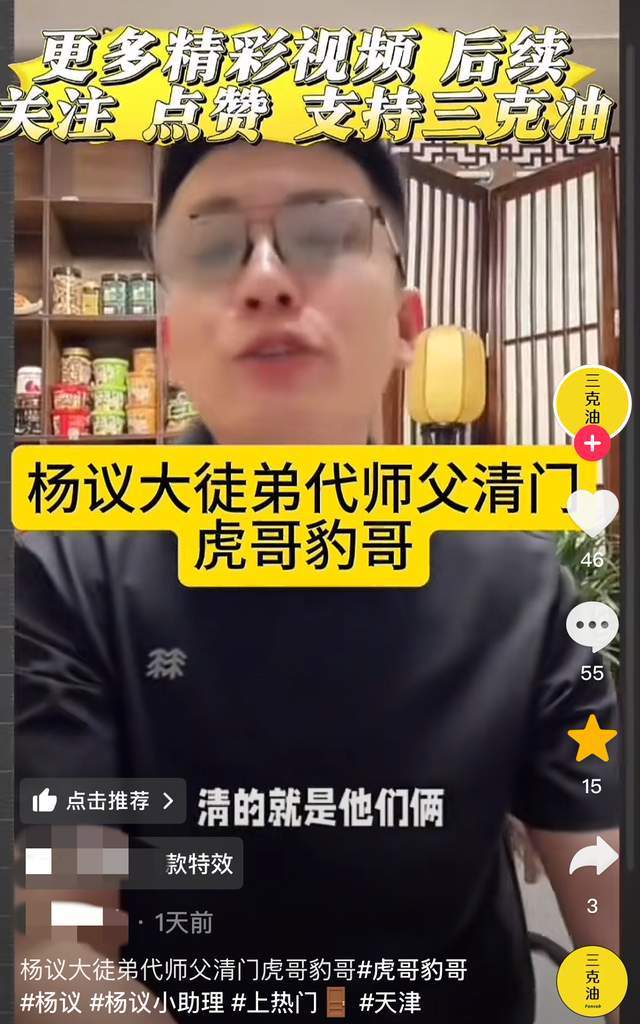Open the #虎哥豹哥 hashtag
640x1024 pixels.
click(x=412, y=970)
